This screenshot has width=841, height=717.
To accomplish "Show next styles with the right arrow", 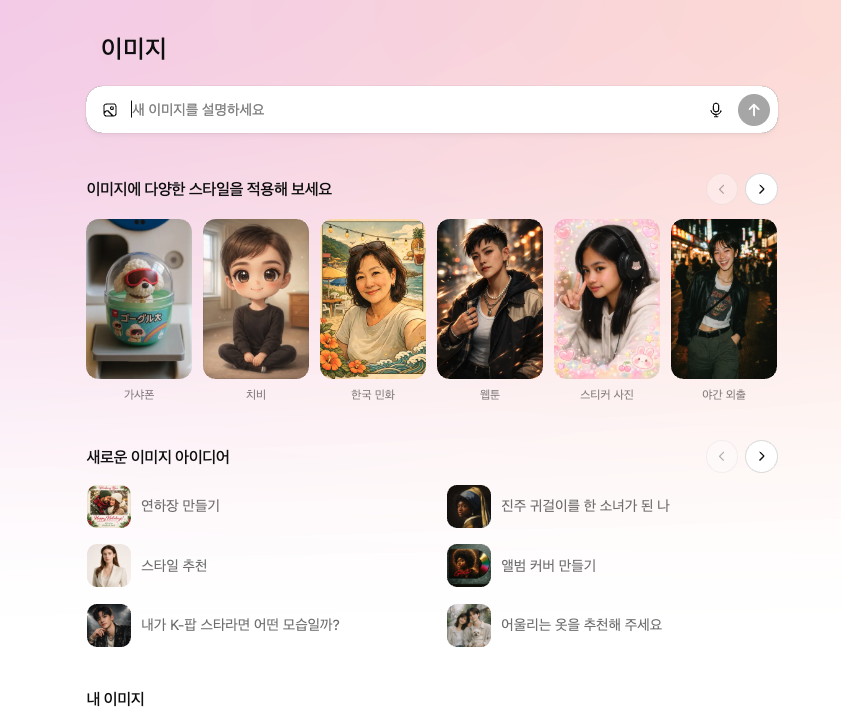I will click(761, 189).
